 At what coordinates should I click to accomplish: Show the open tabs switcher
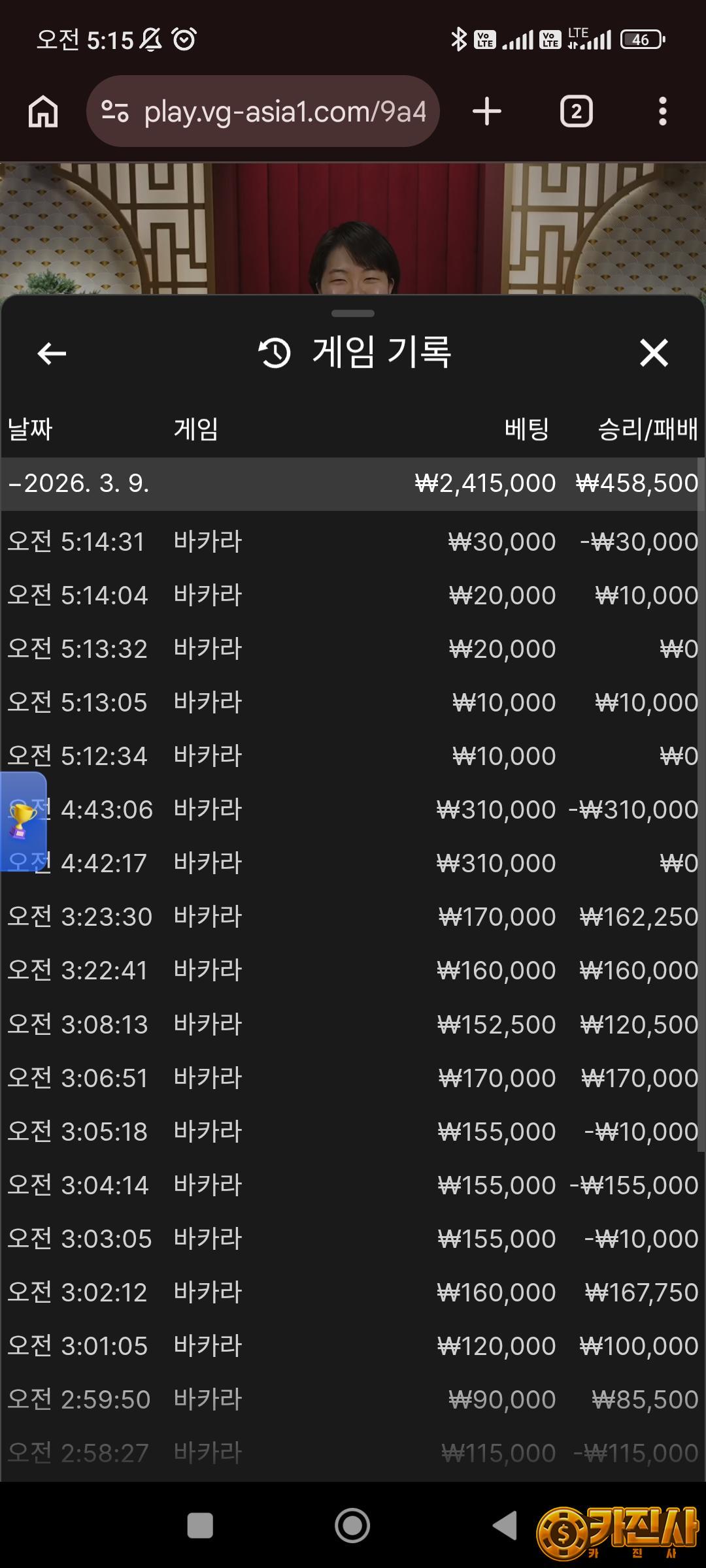[x=576, y=111]
